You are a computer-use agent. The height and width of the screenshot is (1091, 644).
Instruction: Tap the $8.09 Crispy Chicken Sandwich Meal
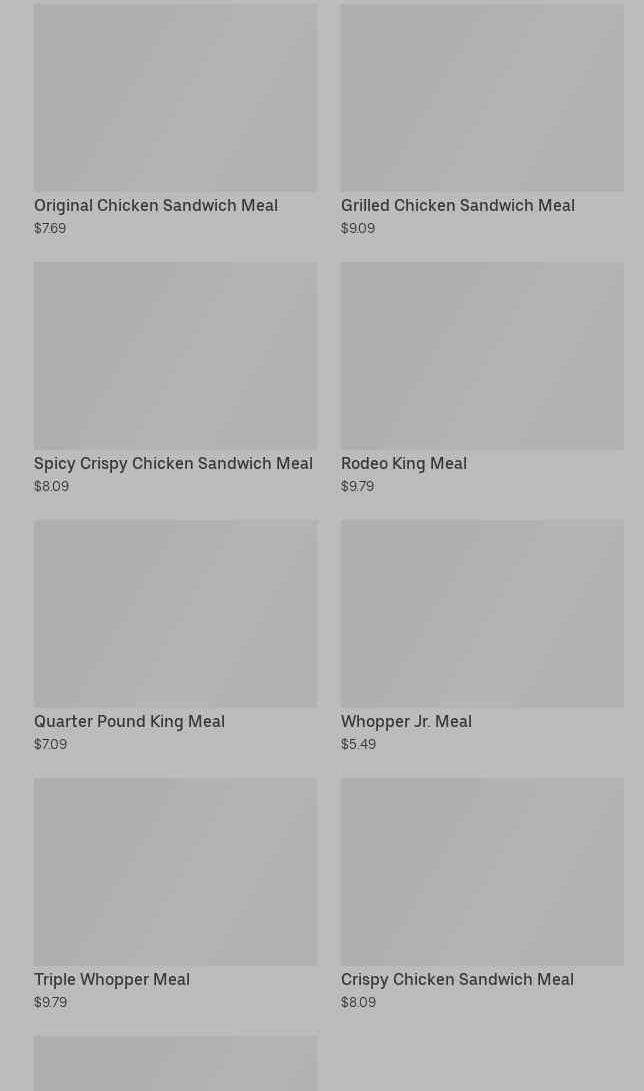coord(482,895)
